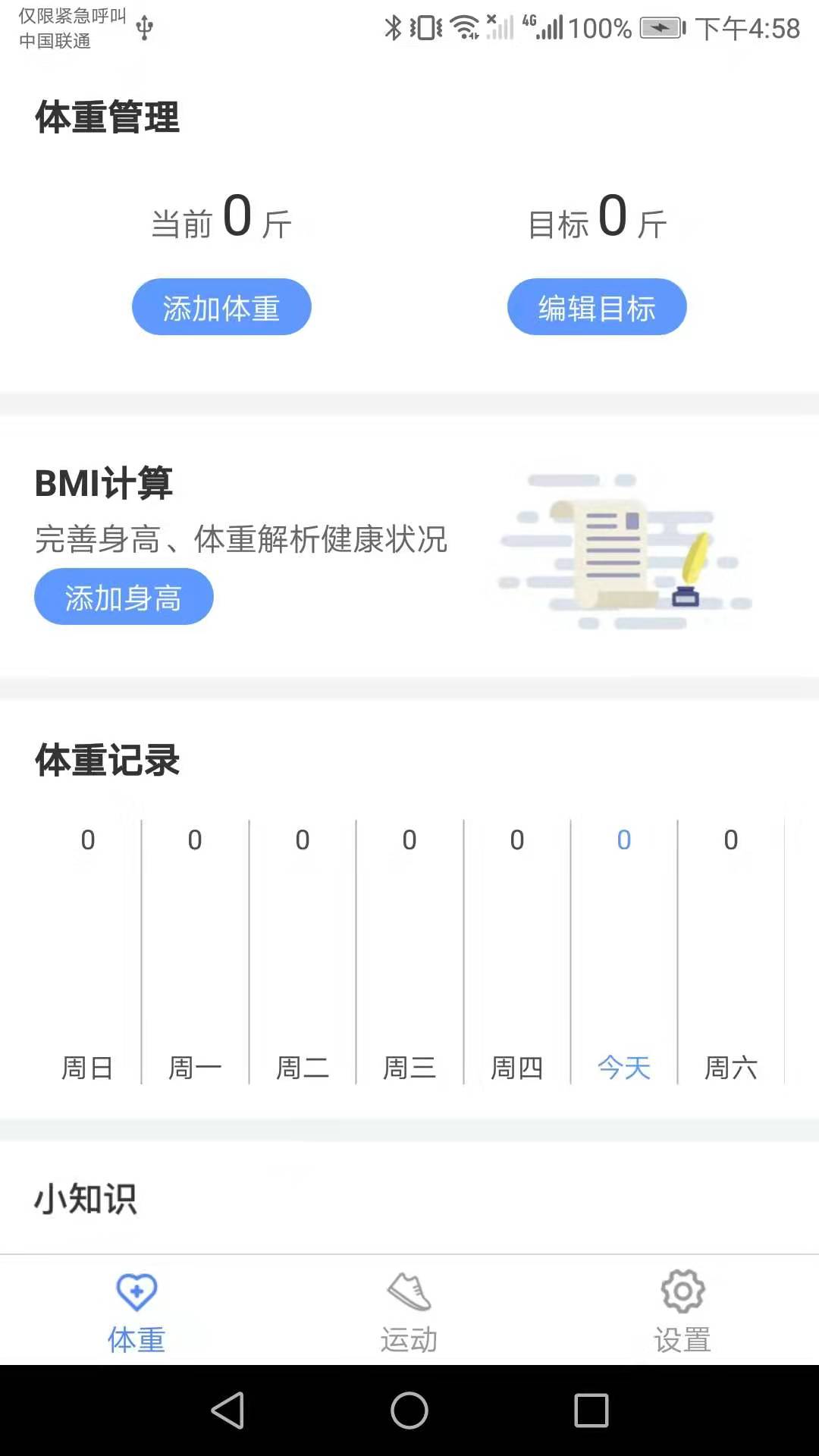This screenshot has height=1456, width=819.
Task: Click the Bluetooth icon in the status bar
Action: pyautogui.click(x=393, y=27)
